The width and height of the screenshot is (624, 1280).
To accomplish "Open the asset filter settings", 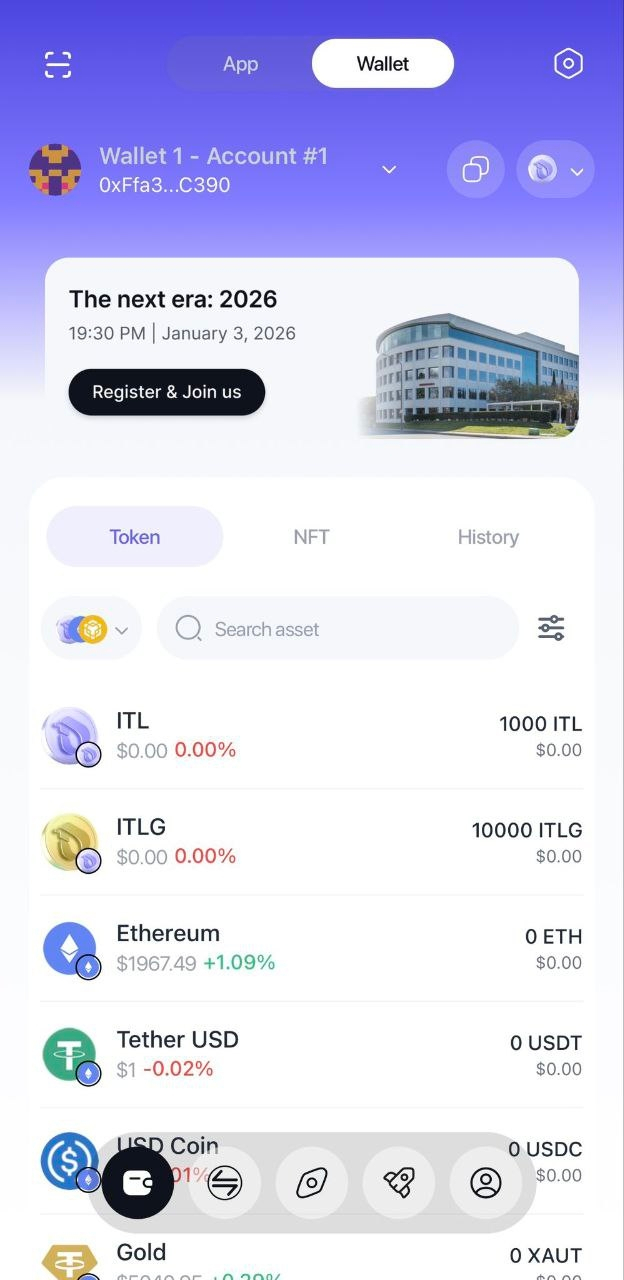I will 551,628.
